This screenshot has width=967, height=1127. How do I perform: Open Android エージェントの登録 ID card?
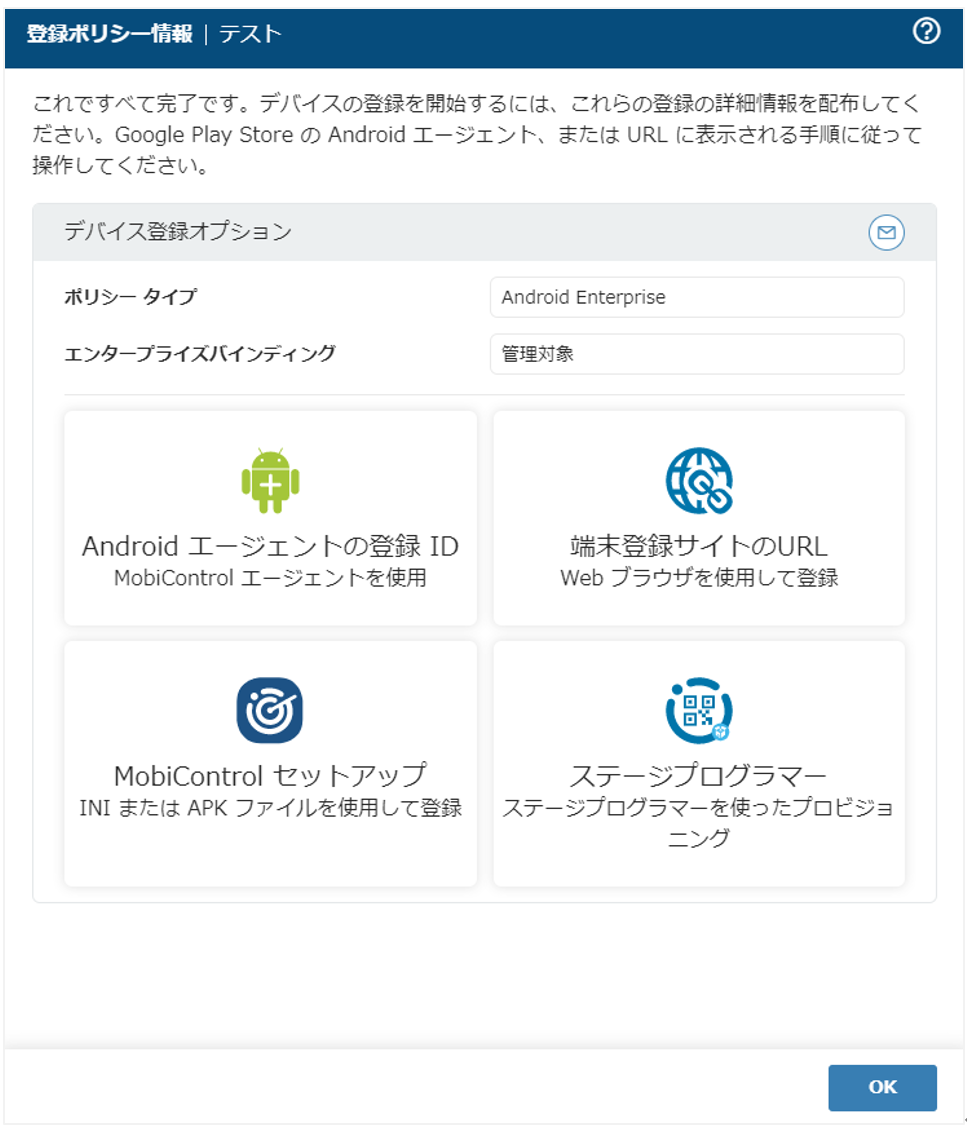(x=270, y=518)
